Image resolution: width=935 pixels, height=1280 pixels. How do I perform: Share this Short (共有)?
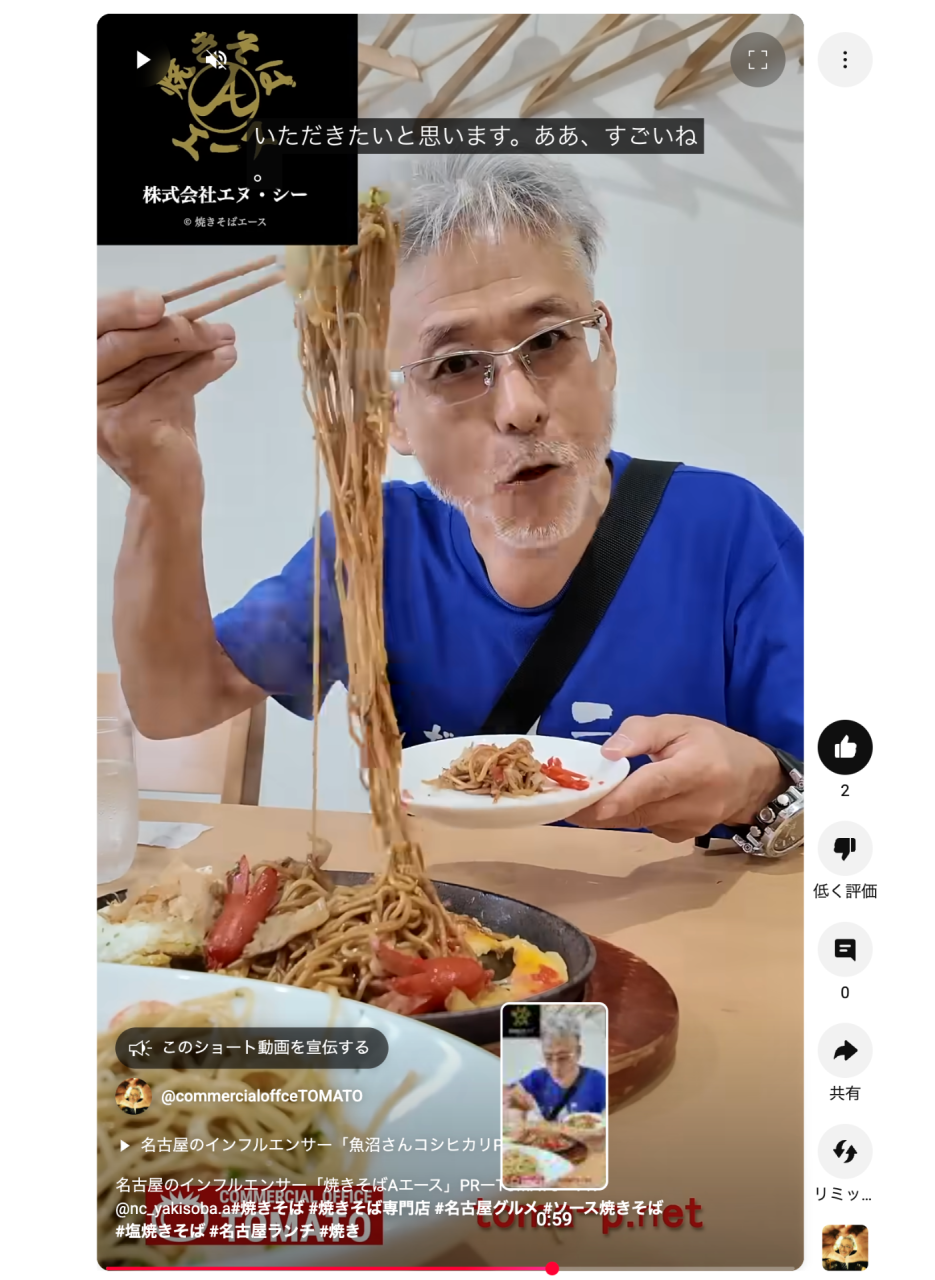click(844, 1051)
